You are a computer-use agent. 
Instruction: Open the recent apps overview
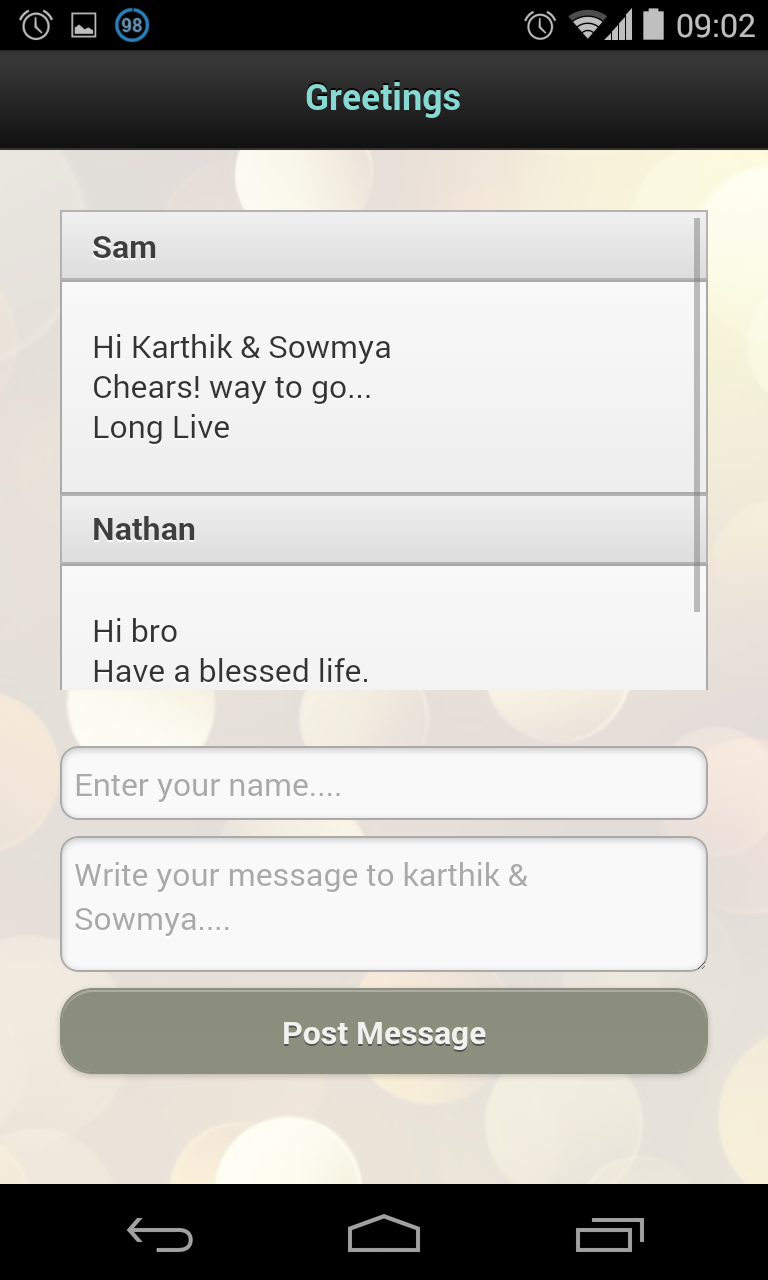610,1236
